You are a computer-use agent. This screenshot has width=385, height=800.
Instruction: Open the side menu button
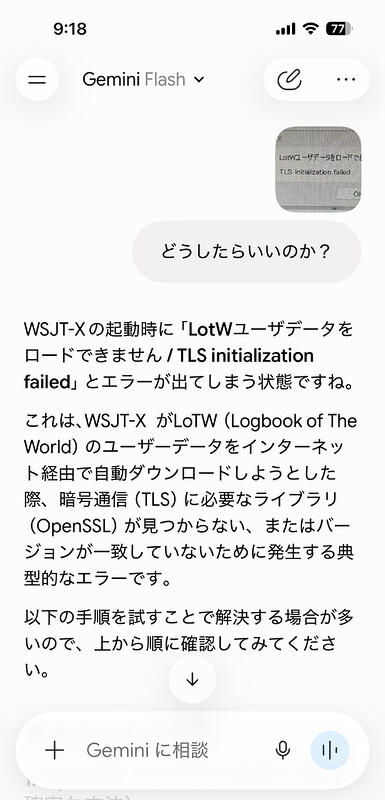37,80
